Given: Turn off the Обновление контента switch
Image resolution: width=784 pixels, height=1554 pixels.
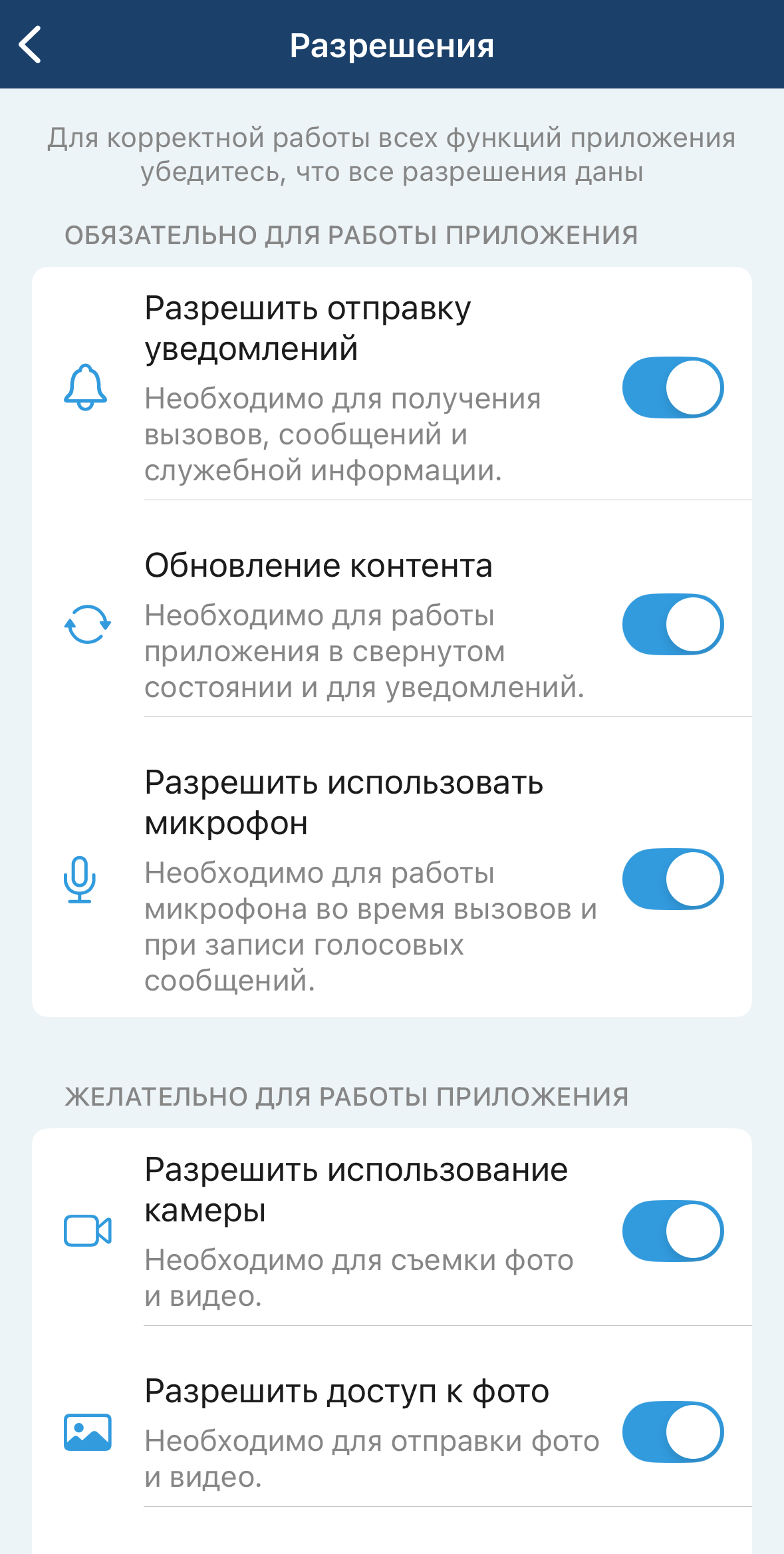Looking at the screenshot, I should tap(672, 625).
